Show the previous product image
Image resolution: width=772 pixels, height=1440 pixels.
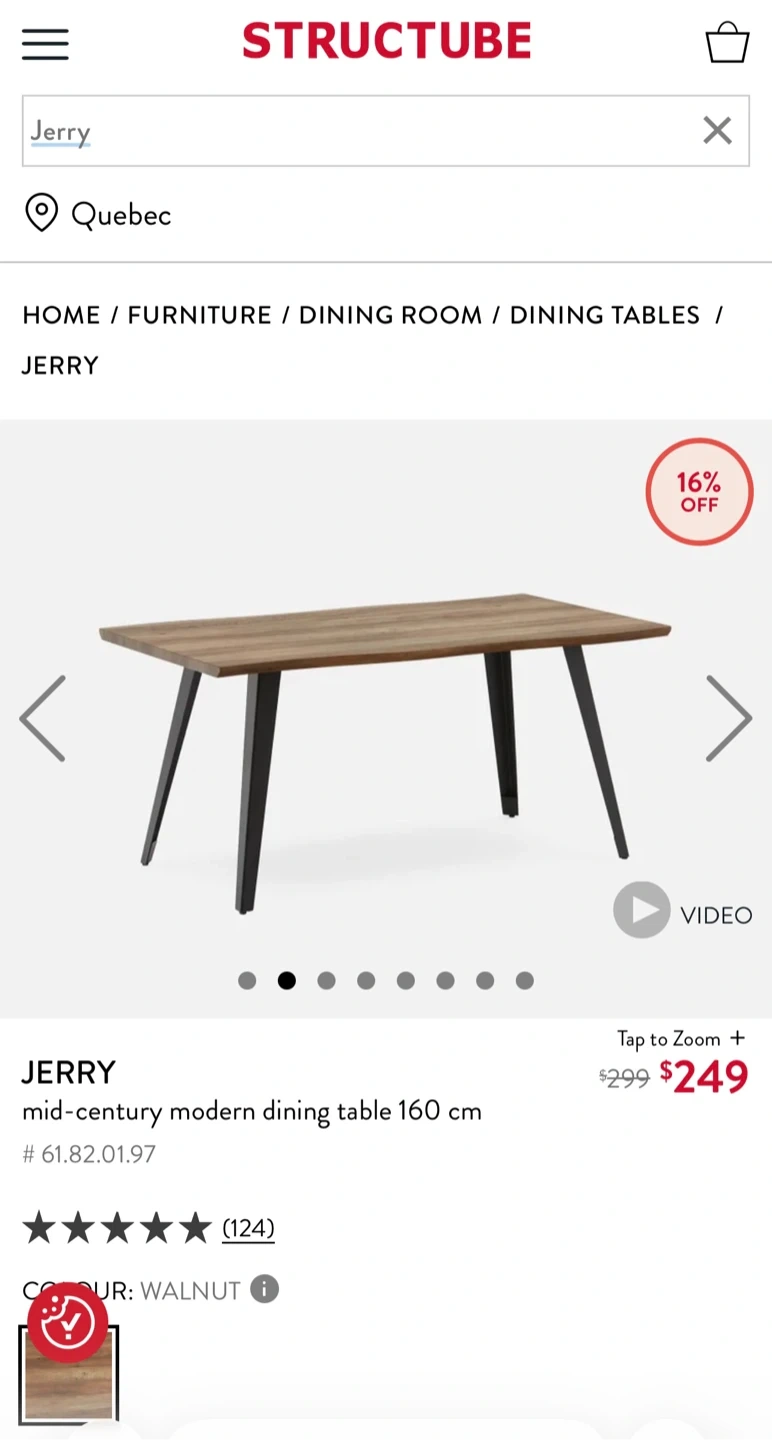pyautogui.click(x=43, y=718)
